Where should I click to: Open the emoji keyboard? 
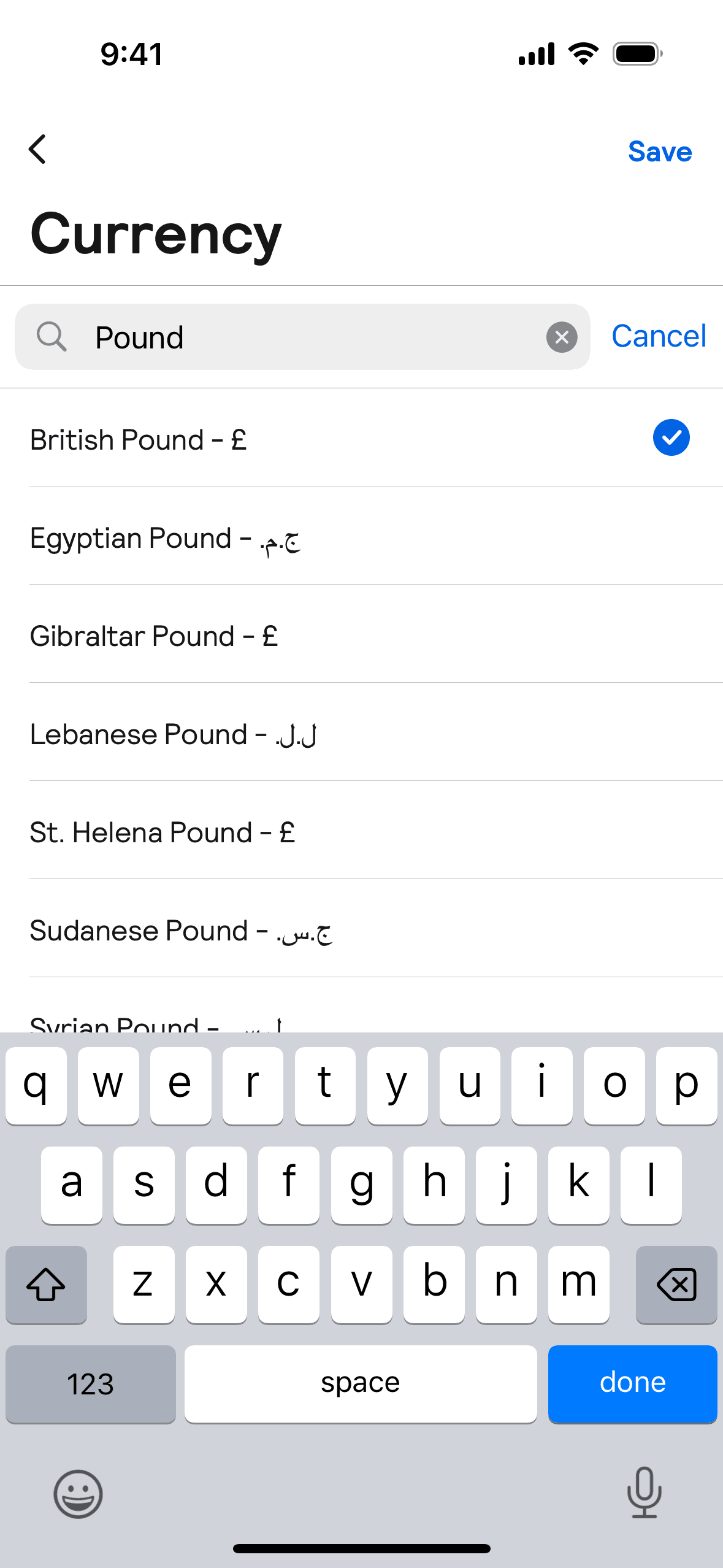(78, 1494)
